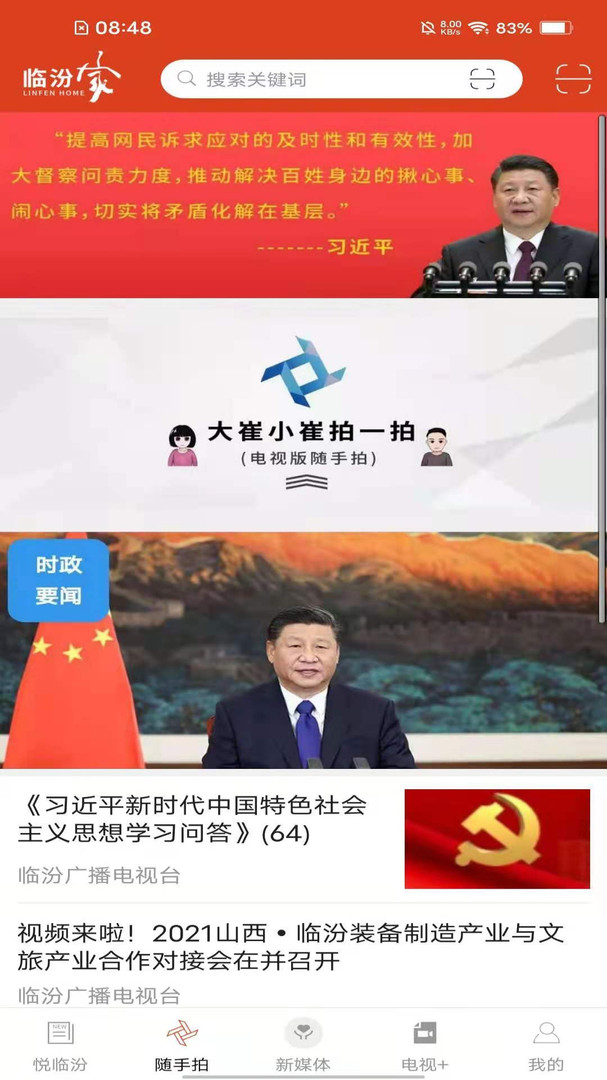Go to the 新媒体 tab
This screenshot has height=1080, width=607.
(303, 1046)
